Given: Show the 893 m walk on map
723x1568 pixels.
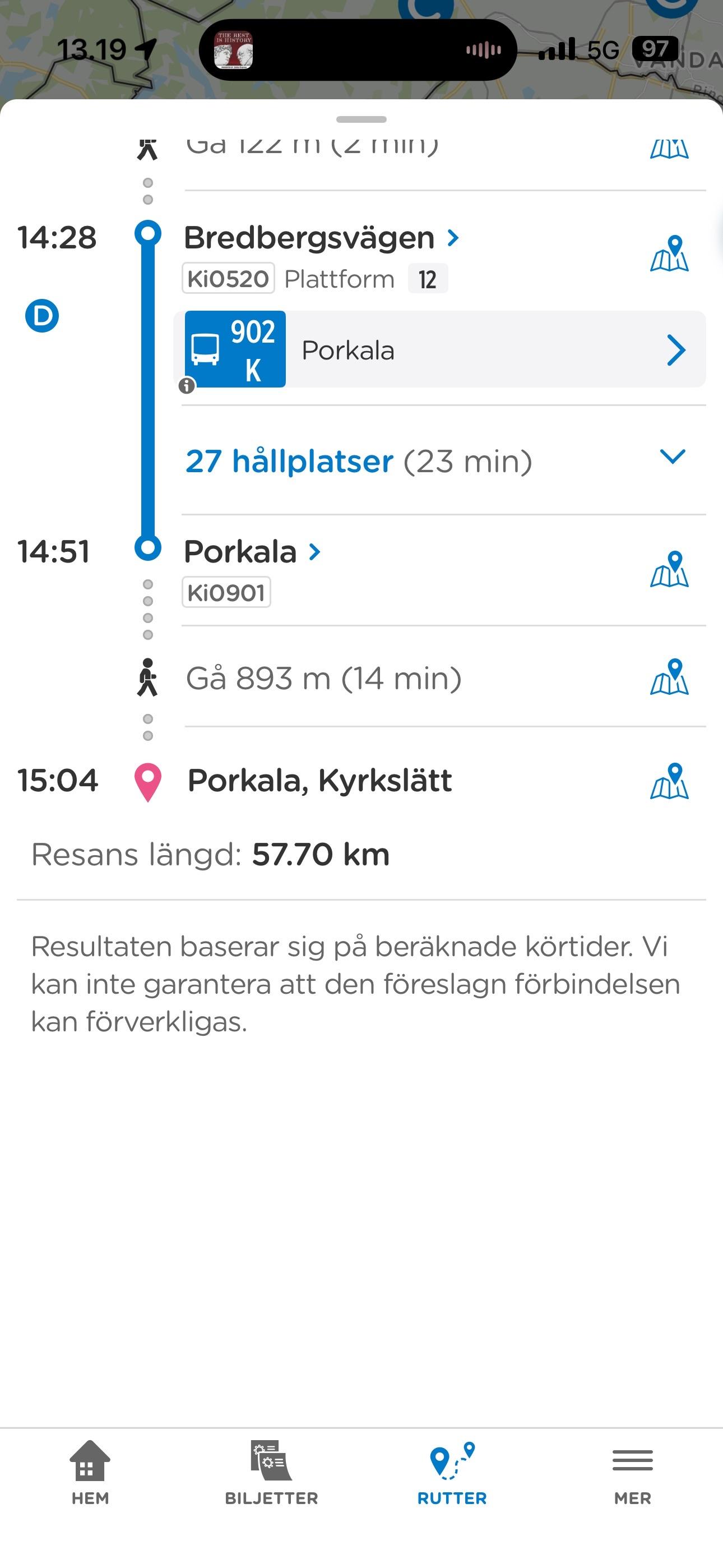Looking at the screenshot, I should [x=669, y=677].
